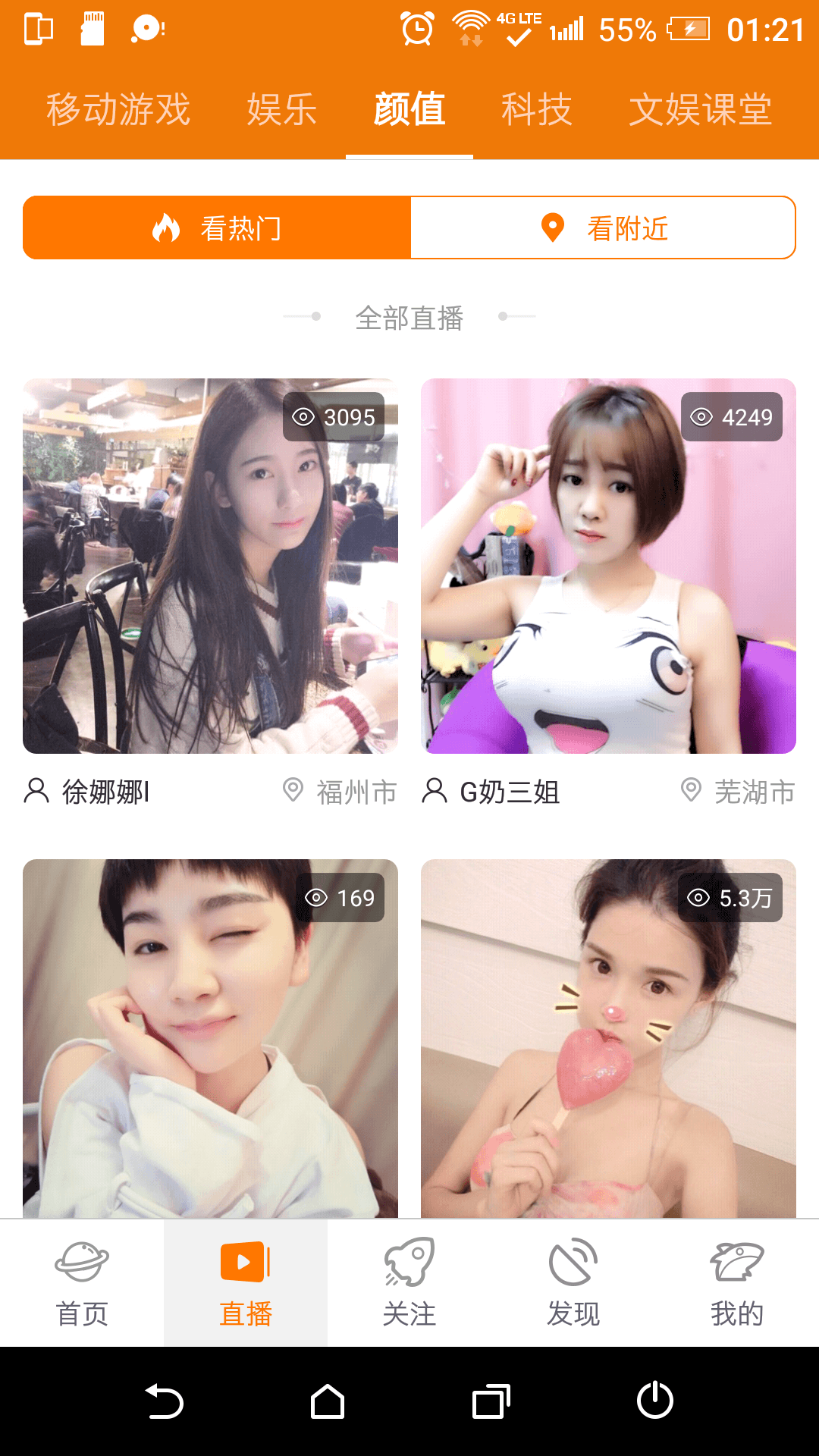
Task: Open 徐娜娜I's live stream
Action: click(210, 566)
